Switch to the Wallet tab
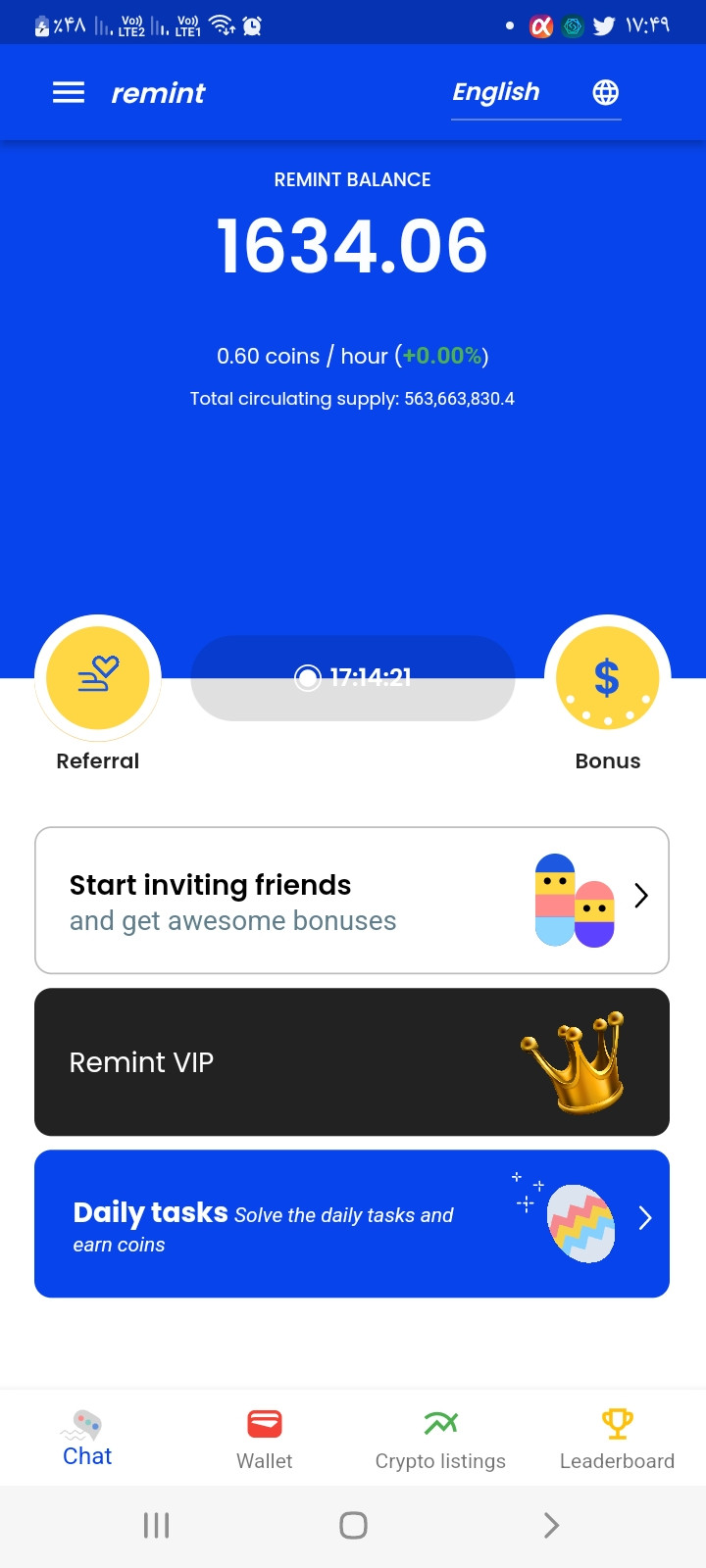This screenshot has height=1568, width=706. point(265,1439)
